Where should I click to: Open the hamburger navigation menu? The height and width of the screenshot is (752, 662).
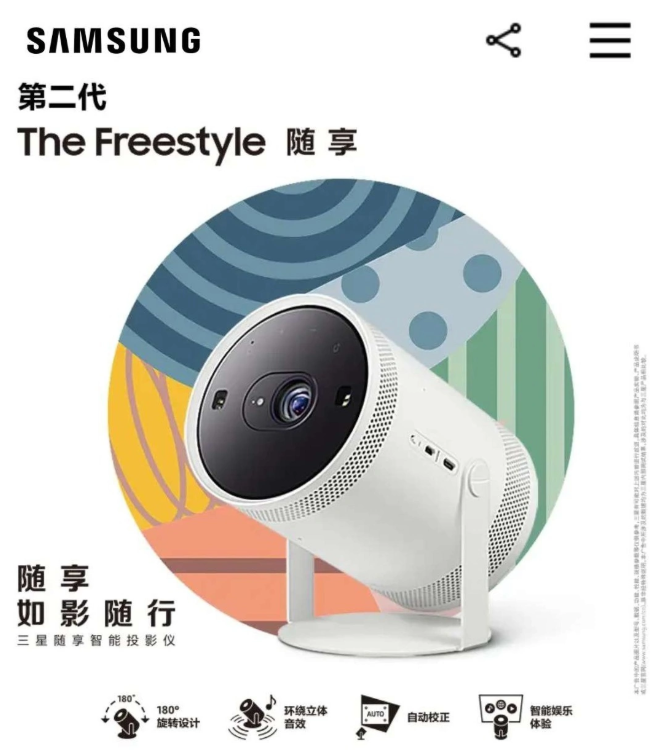[x=609, y=40]
